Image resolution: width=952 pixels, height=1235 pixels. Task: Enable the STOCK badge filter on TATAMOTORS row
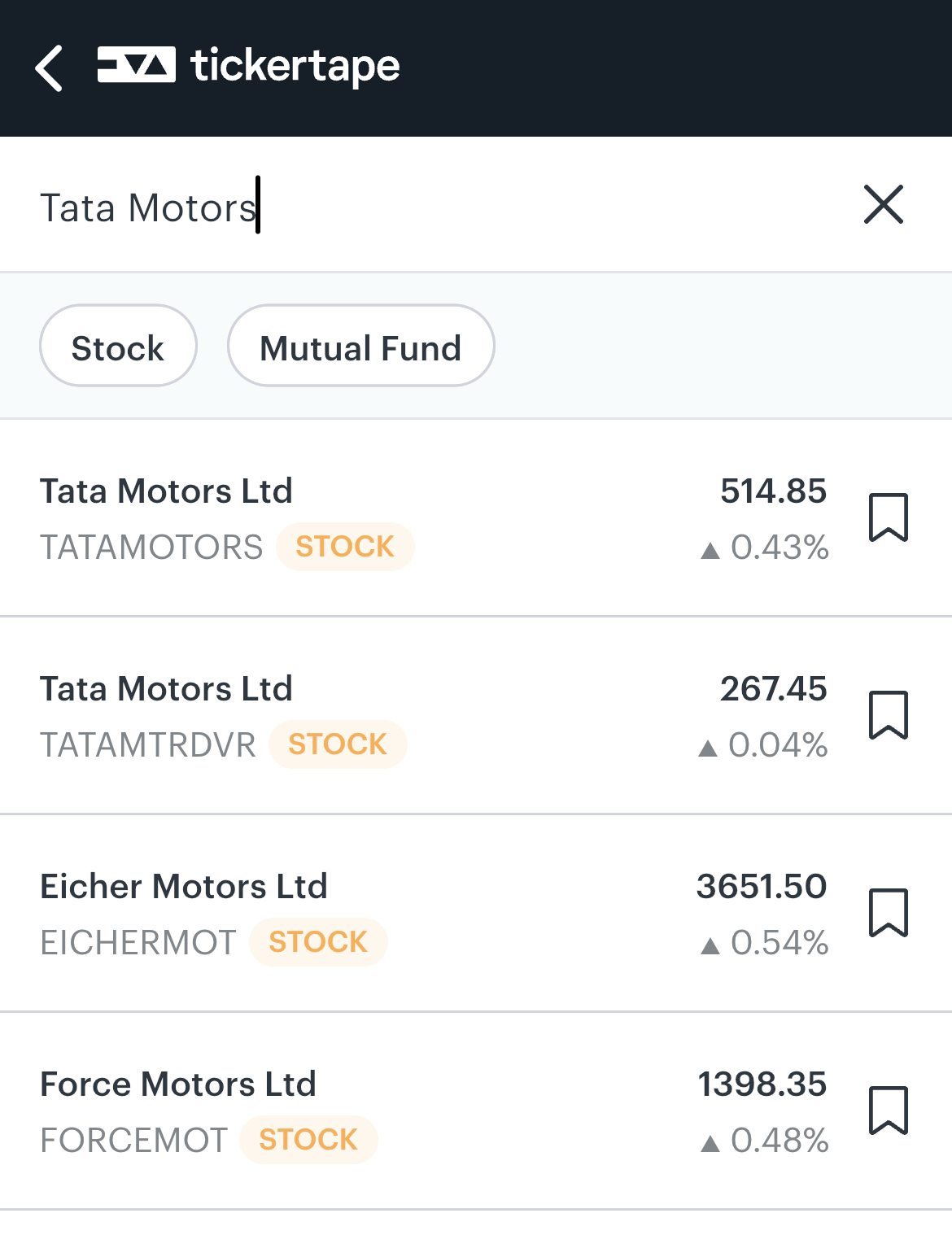(x=344, y=546)
